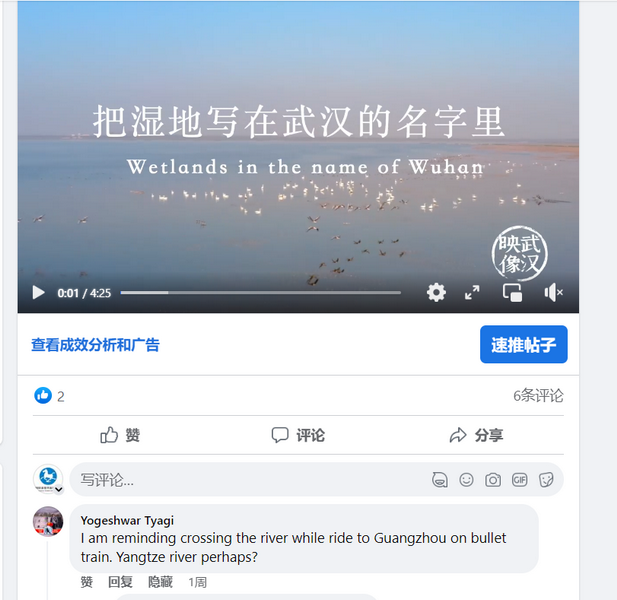Screen dimensions: 617x600
Task: Open Yogeshwar Tyagi's profile
Action: pyautogui.click(x=127, y=520)
